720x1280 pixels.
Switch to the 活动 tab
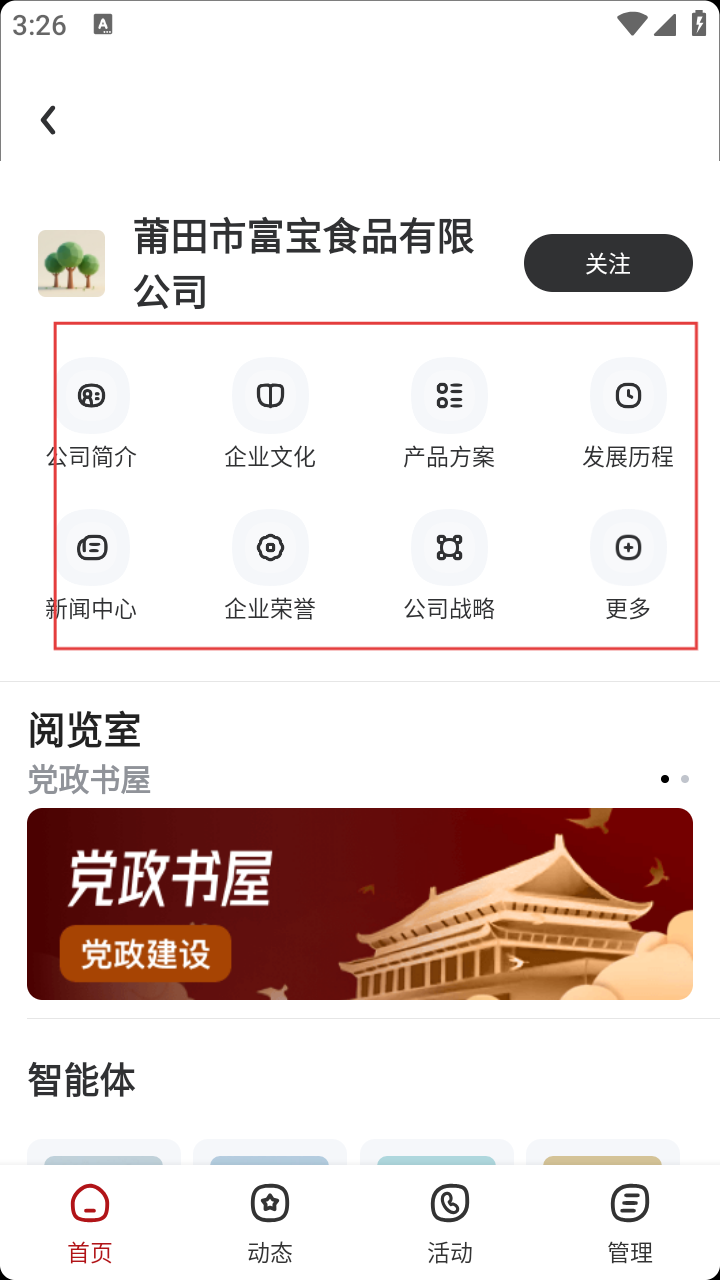click(x=450, y=1222)
